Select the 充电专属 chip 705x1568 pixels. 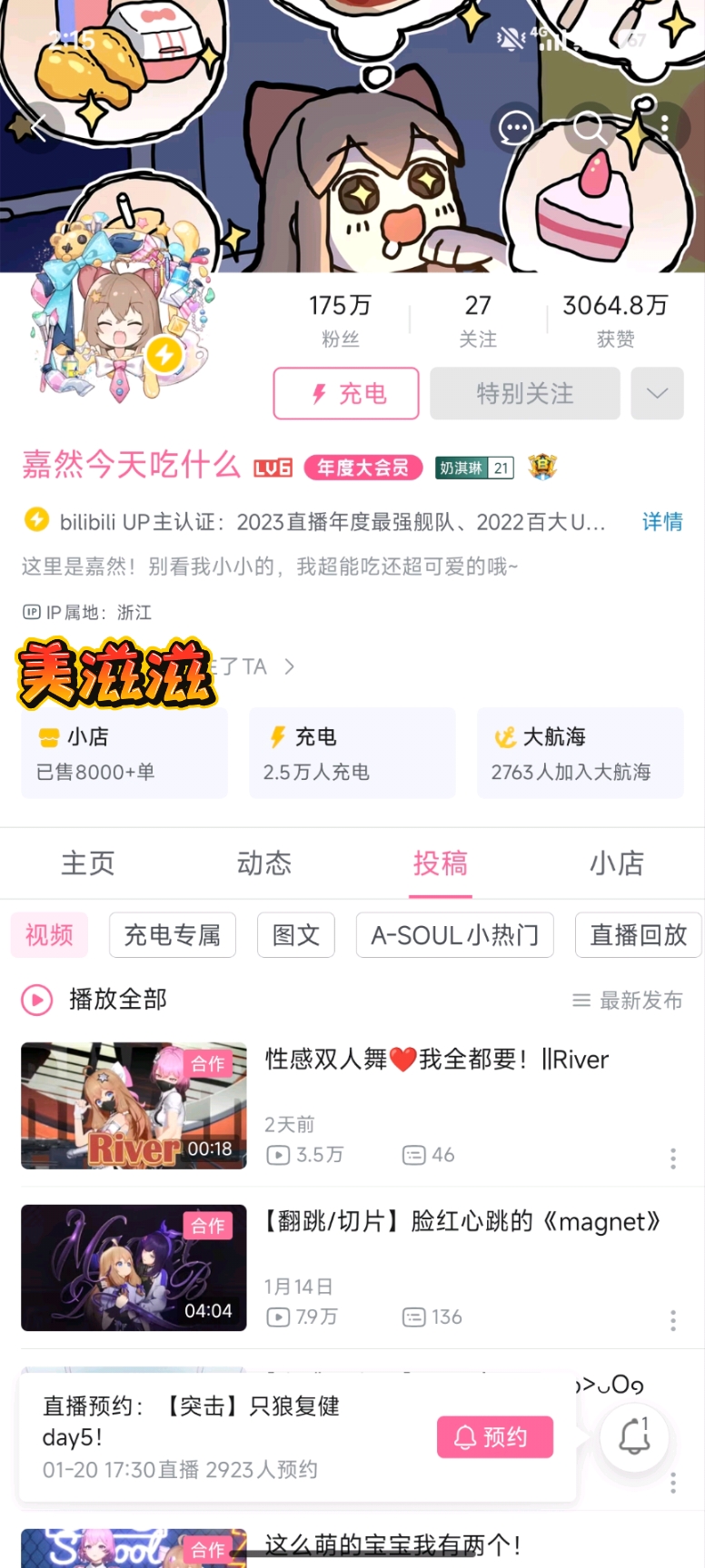click(x=173, y=934)
